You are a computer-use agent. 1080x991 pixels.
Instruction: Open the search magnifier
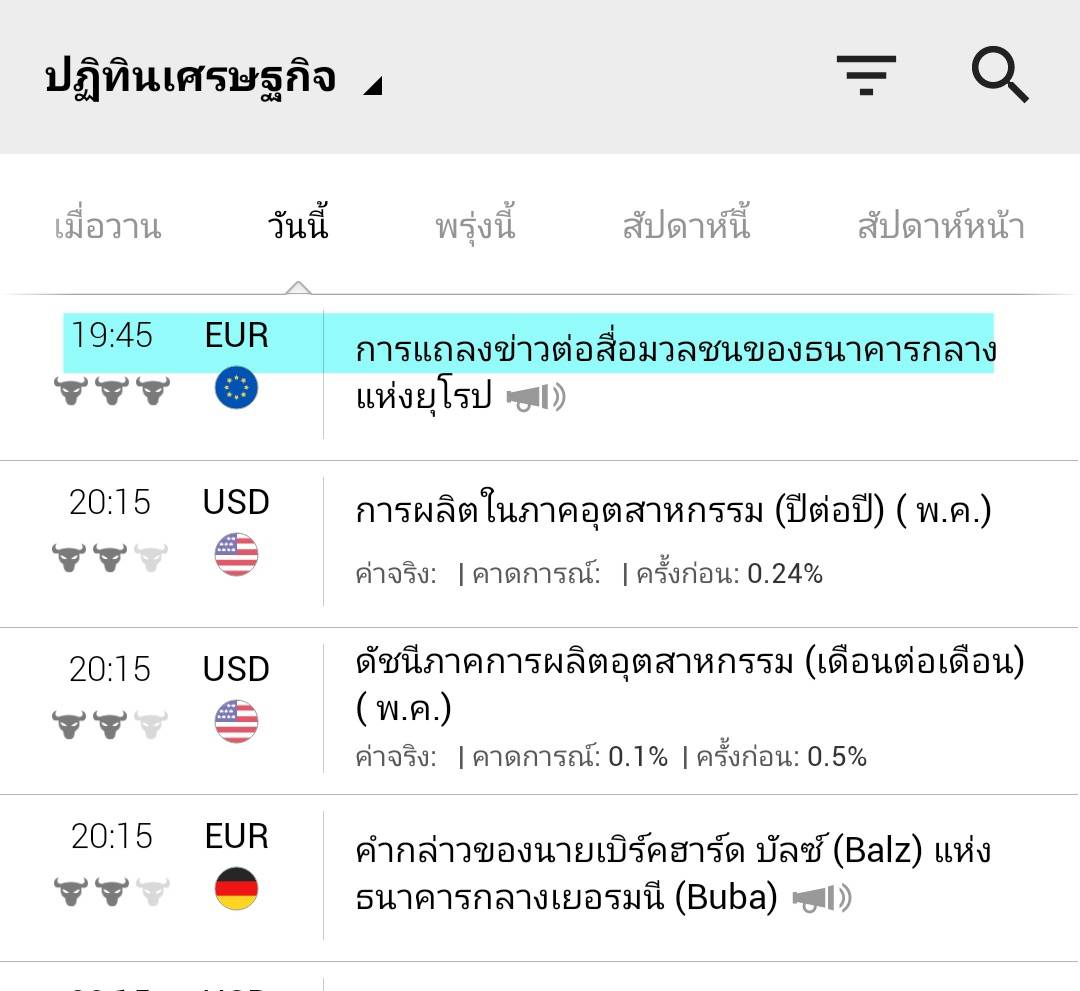pyautogui.click(x=999, y=76)
